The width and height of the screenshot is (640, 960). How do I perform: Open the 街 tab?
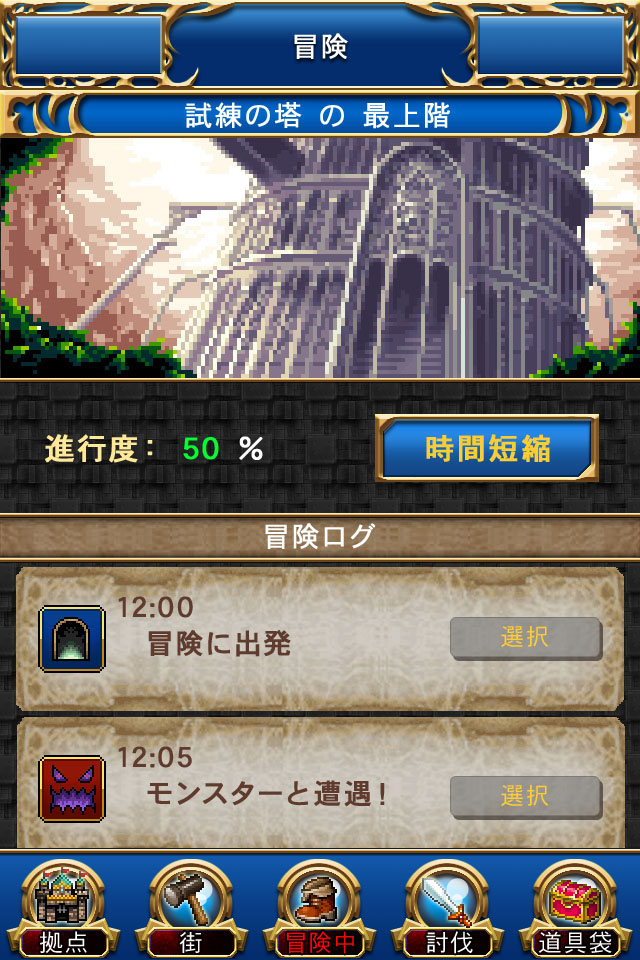[x=191, y=907]
